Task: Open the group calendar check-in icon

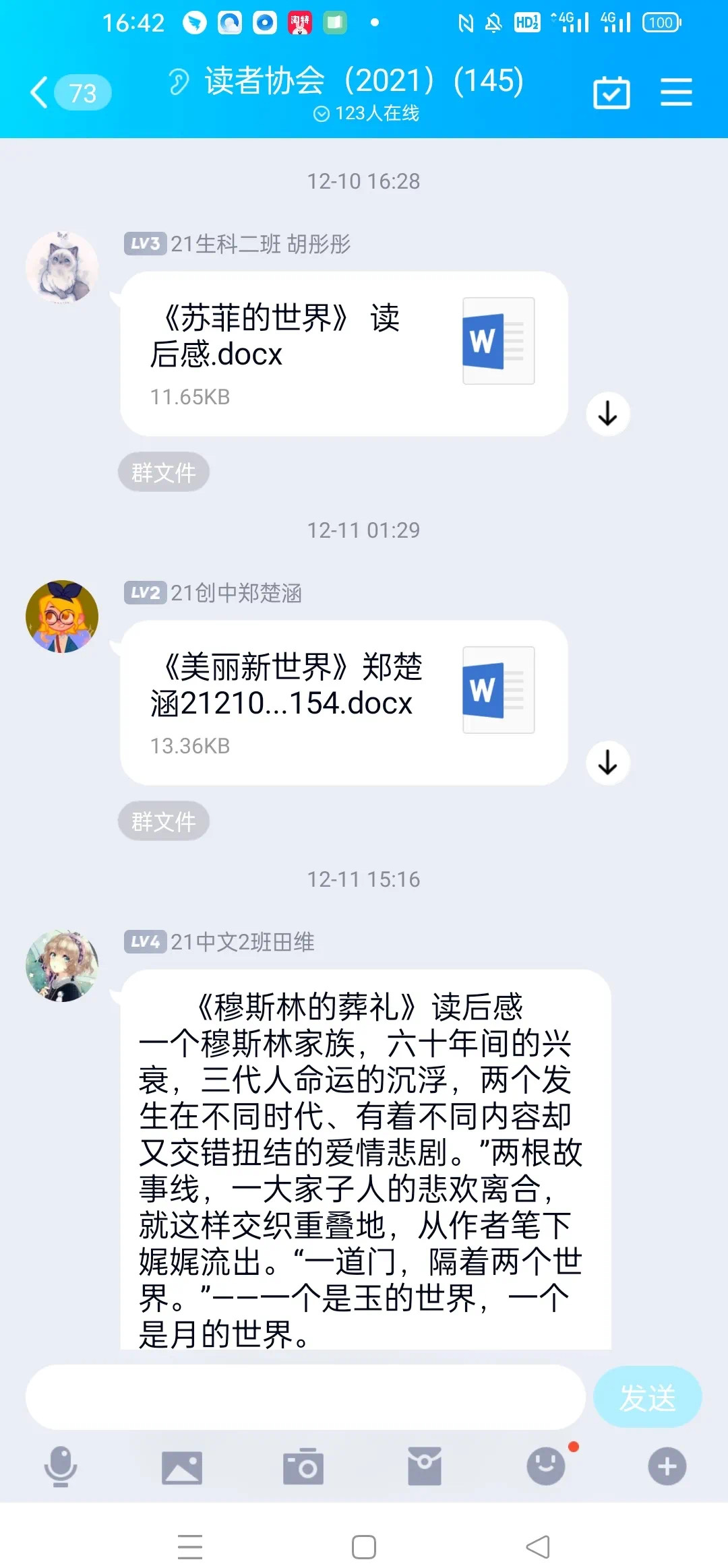Action: click(611, 92)
